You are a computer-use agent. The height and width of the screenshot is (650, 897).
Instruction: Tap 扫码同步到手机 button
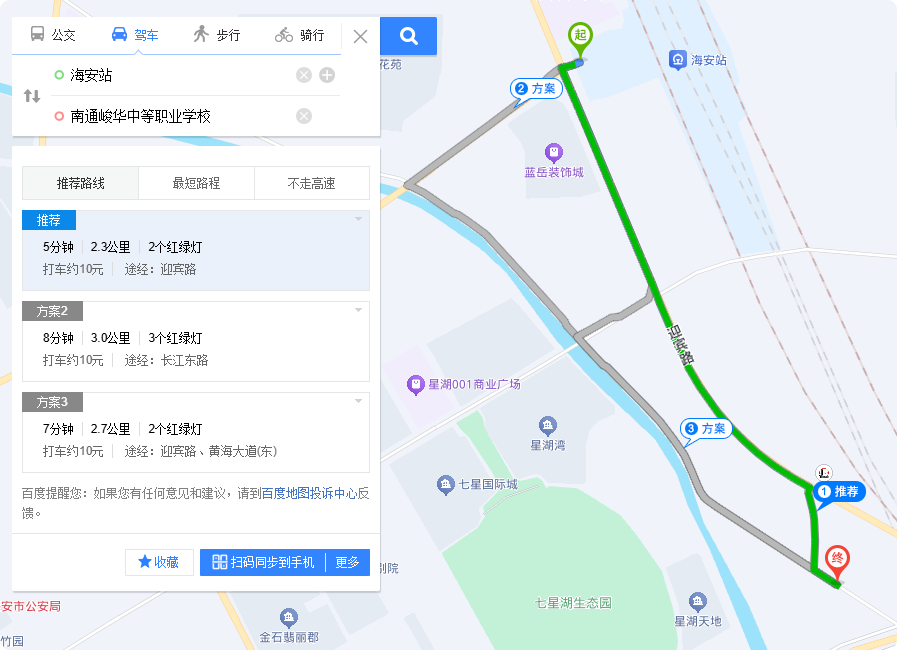tap(263, 562)
